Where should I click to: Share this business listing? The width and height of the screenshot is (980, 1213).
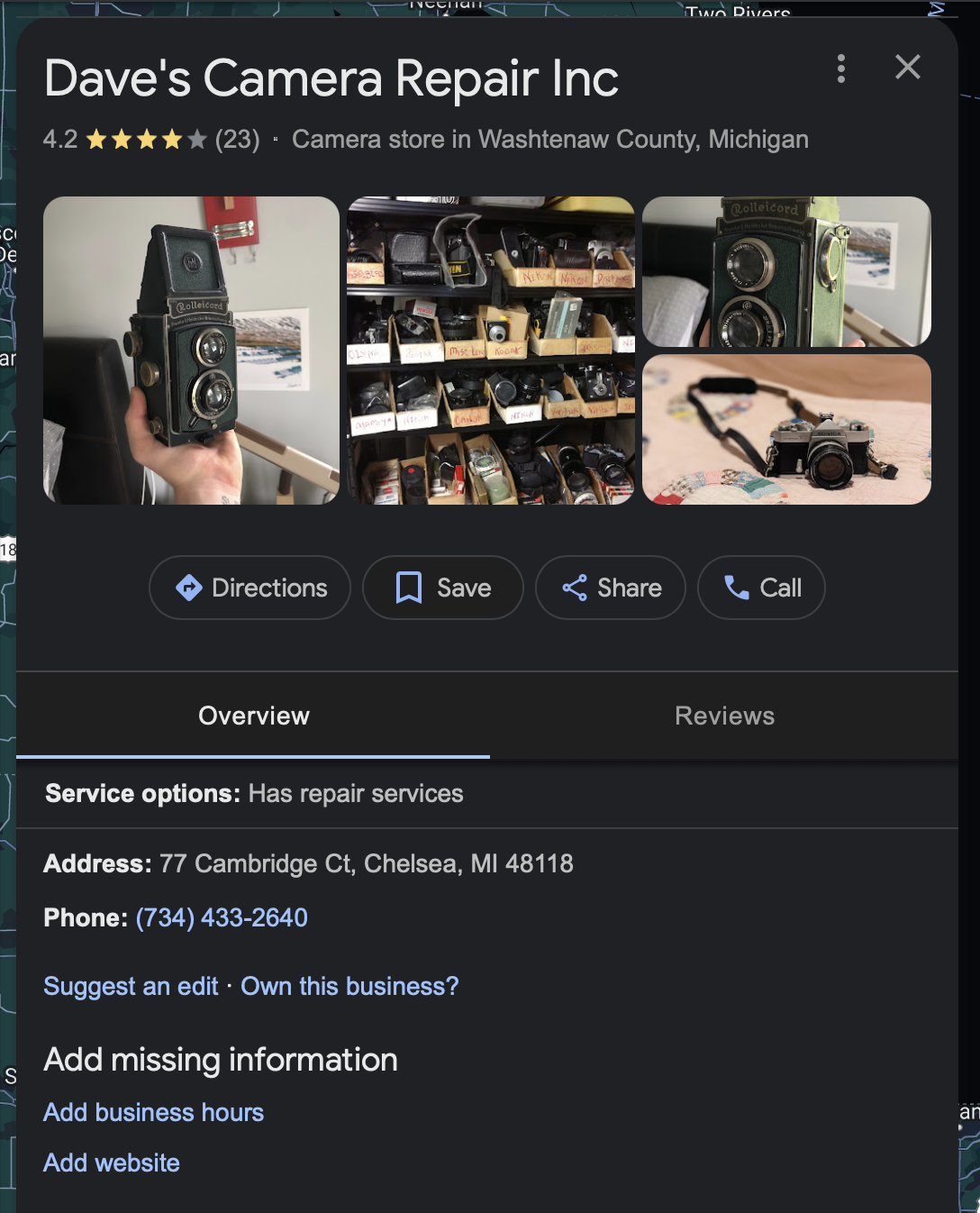coord(611,588)
